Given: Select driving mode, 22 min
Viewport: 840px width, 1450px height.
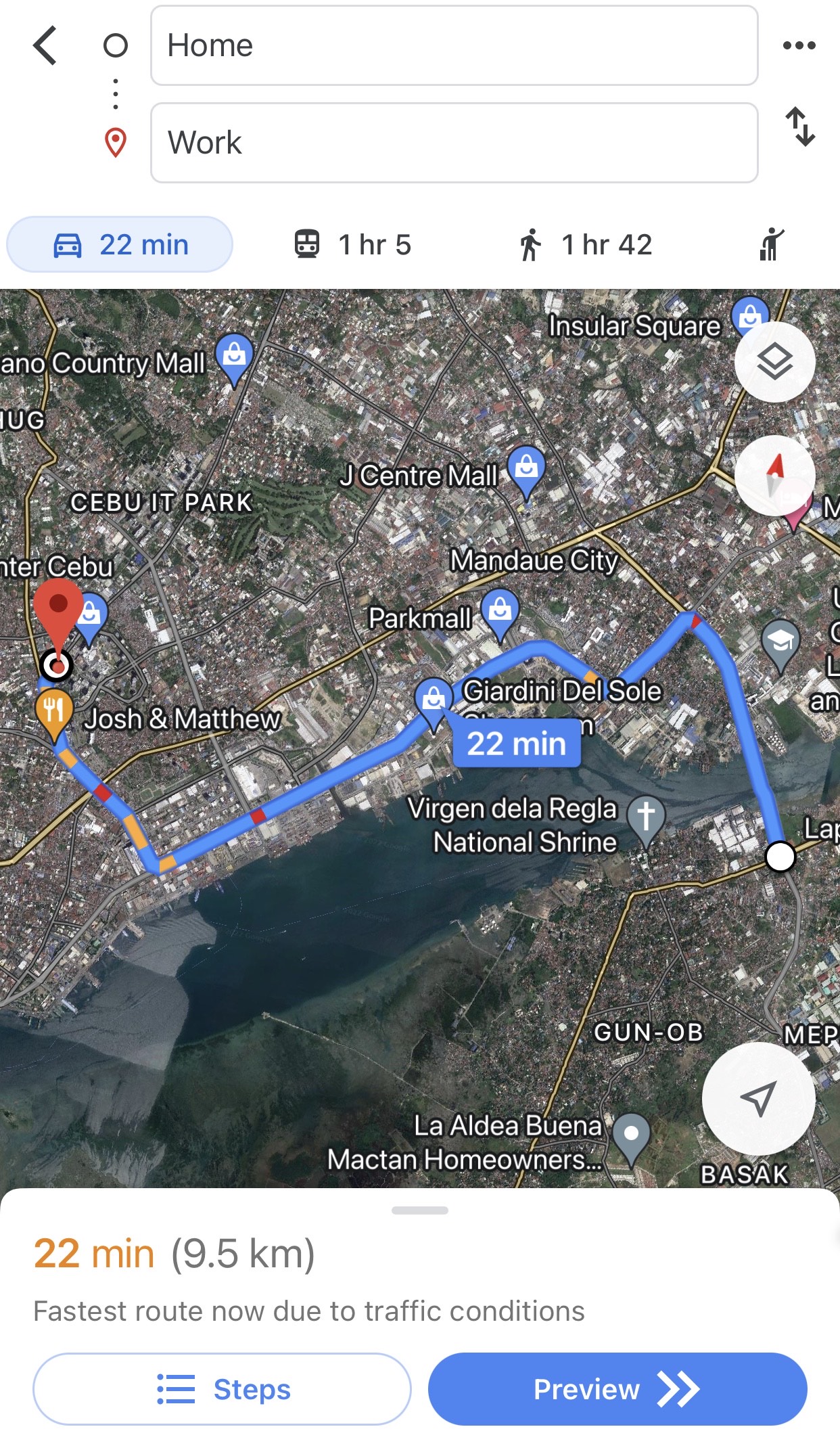Looking at the screenshot, I should point(120,245).
